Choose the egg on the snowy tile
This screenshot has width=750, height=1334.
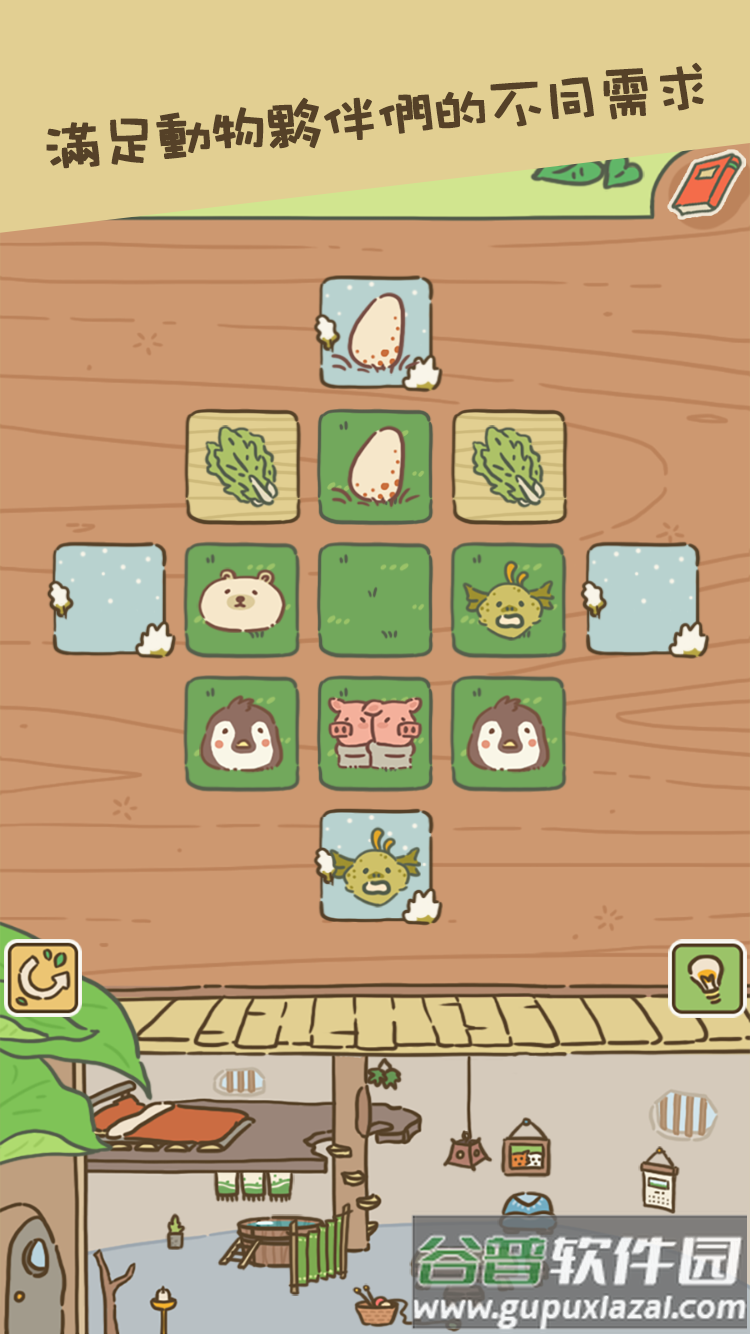376,332
